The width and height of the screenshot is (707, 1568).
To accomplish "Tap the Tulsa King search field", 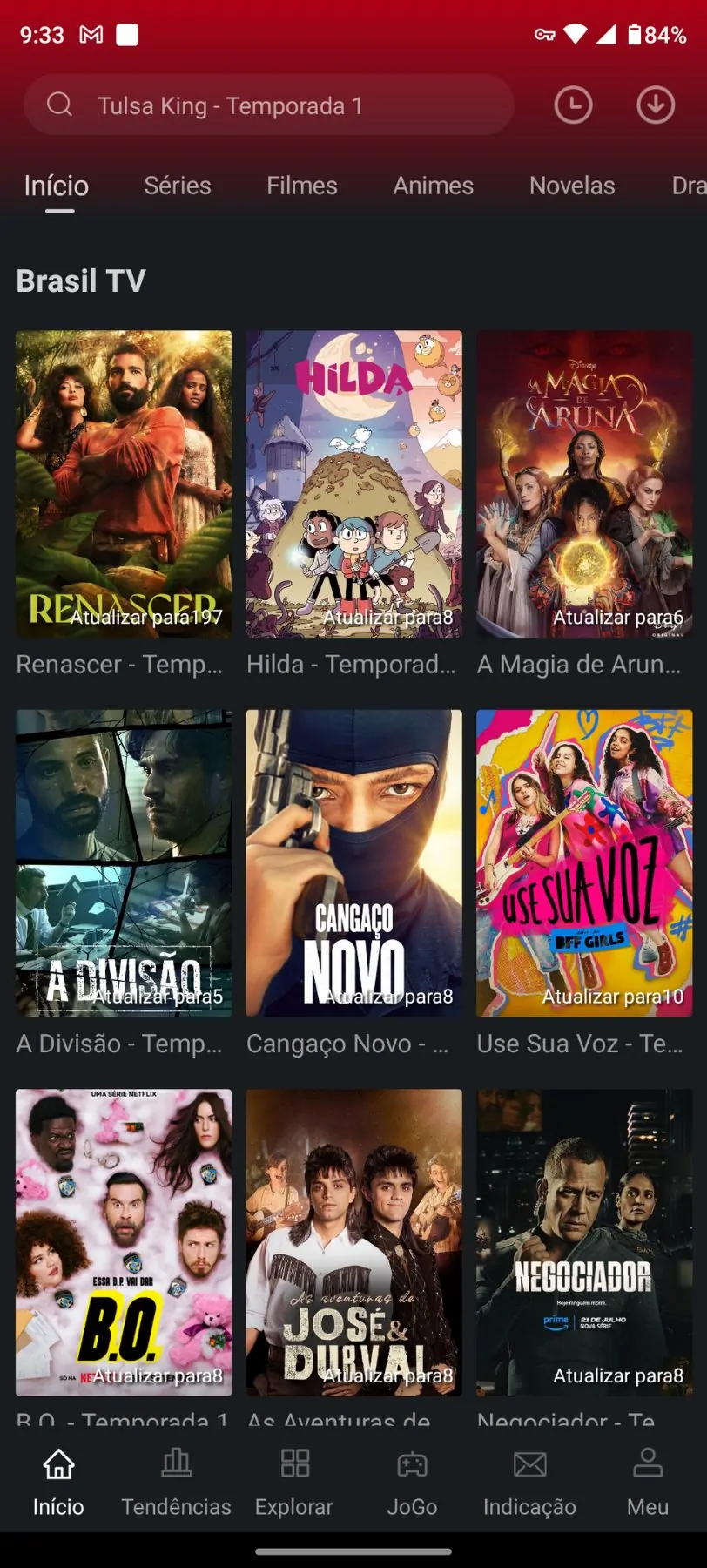I will click(268, 105).
